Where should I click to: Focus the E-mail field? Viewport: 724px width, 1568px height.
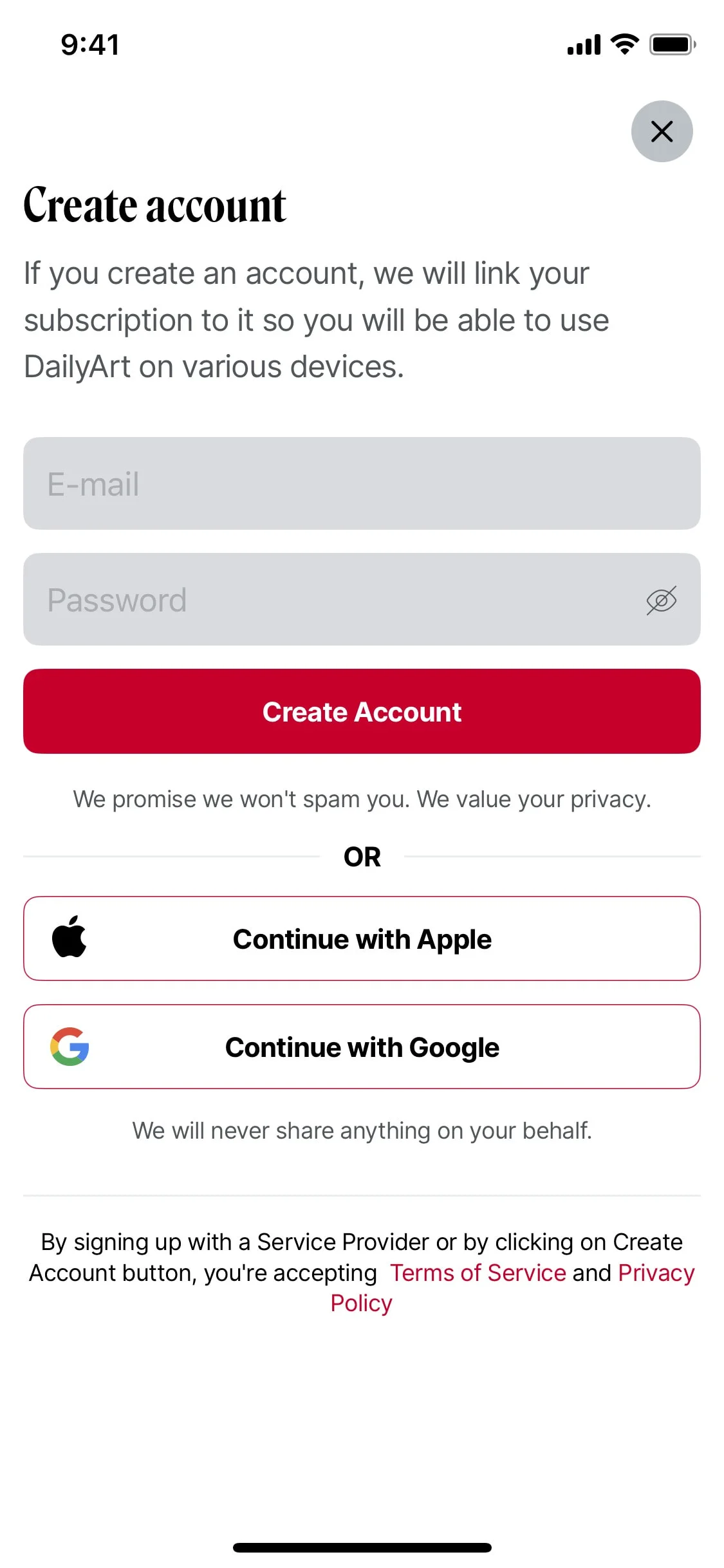click(362, 483)
